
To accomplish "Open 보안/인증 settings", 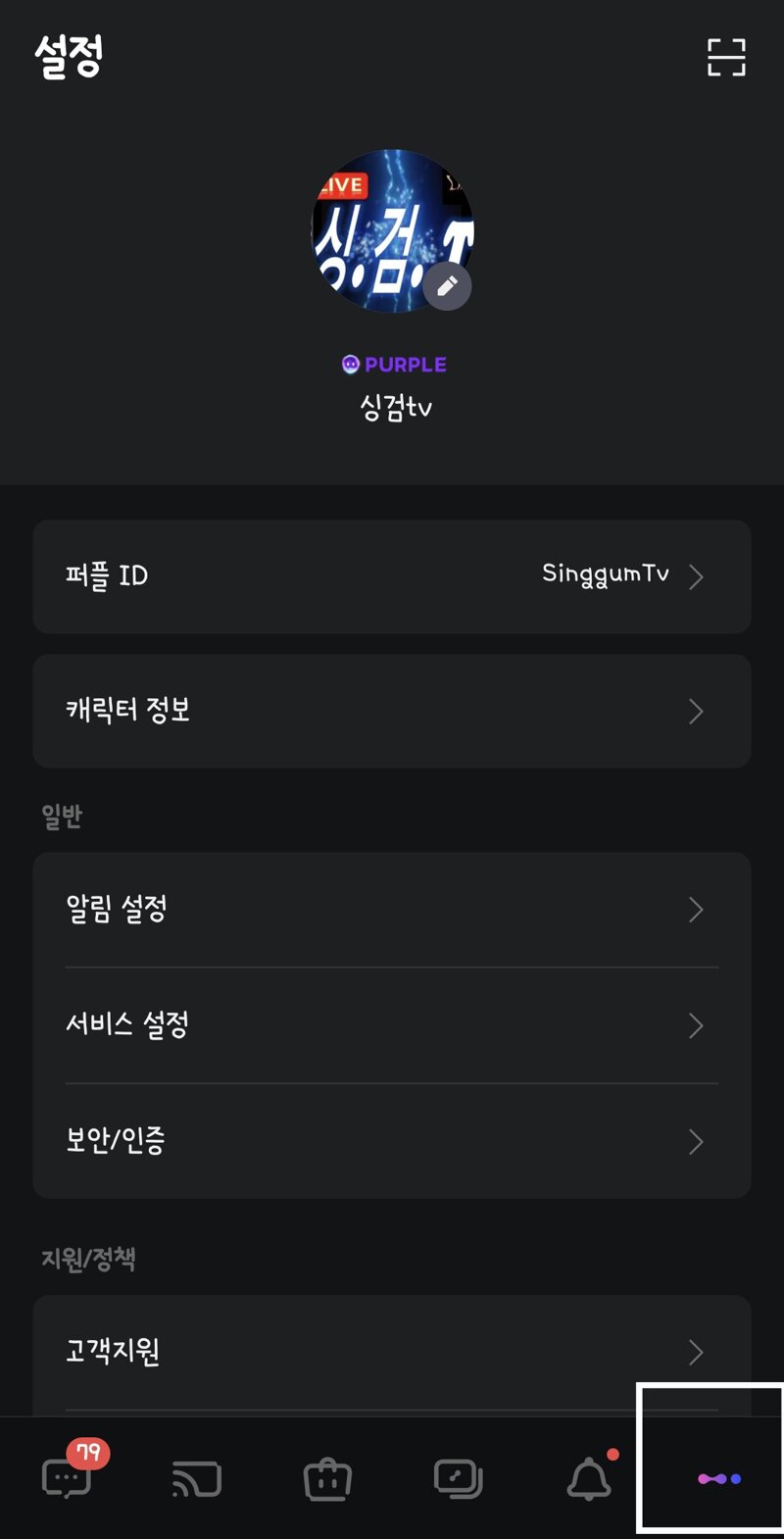I will (392, 1141).
